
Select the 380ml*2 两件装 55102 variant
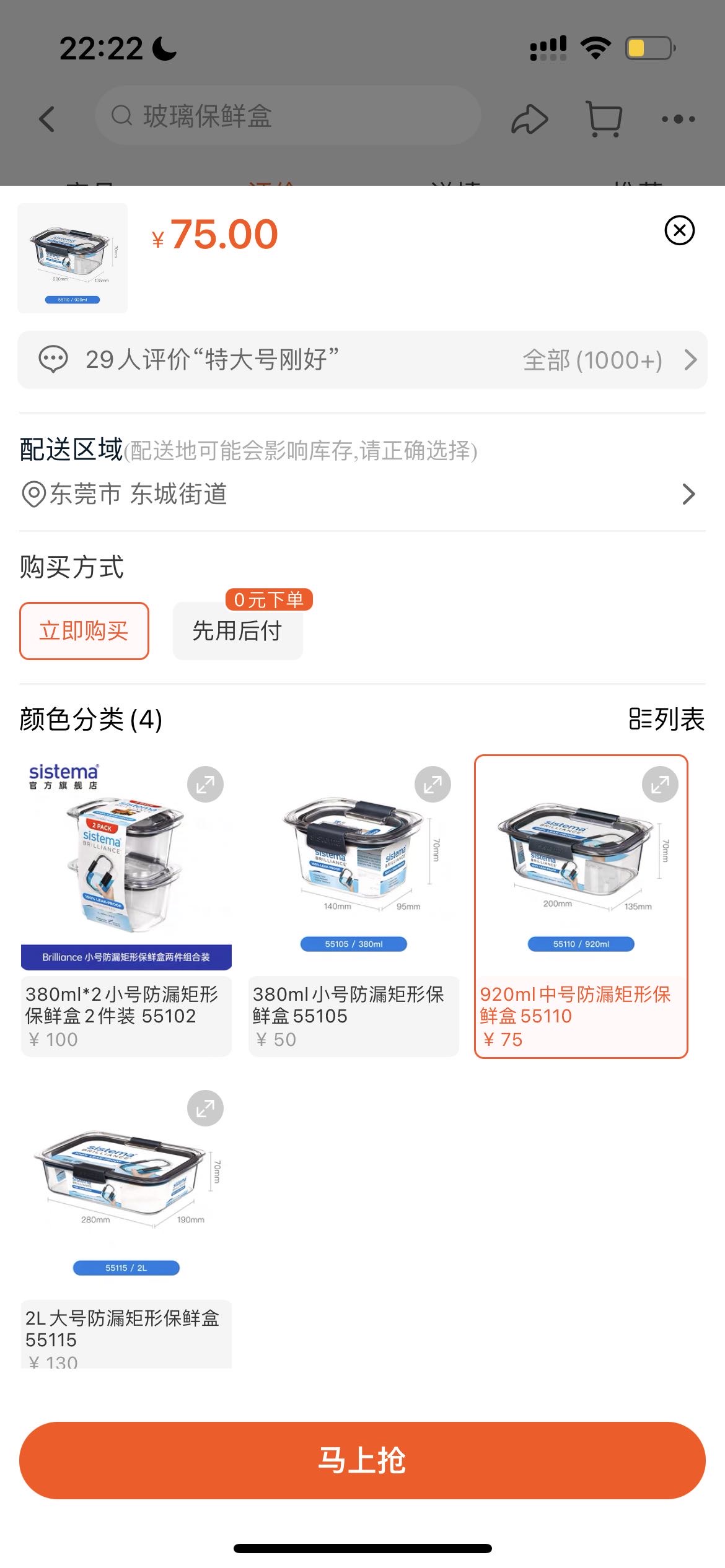tap(126, 898)
